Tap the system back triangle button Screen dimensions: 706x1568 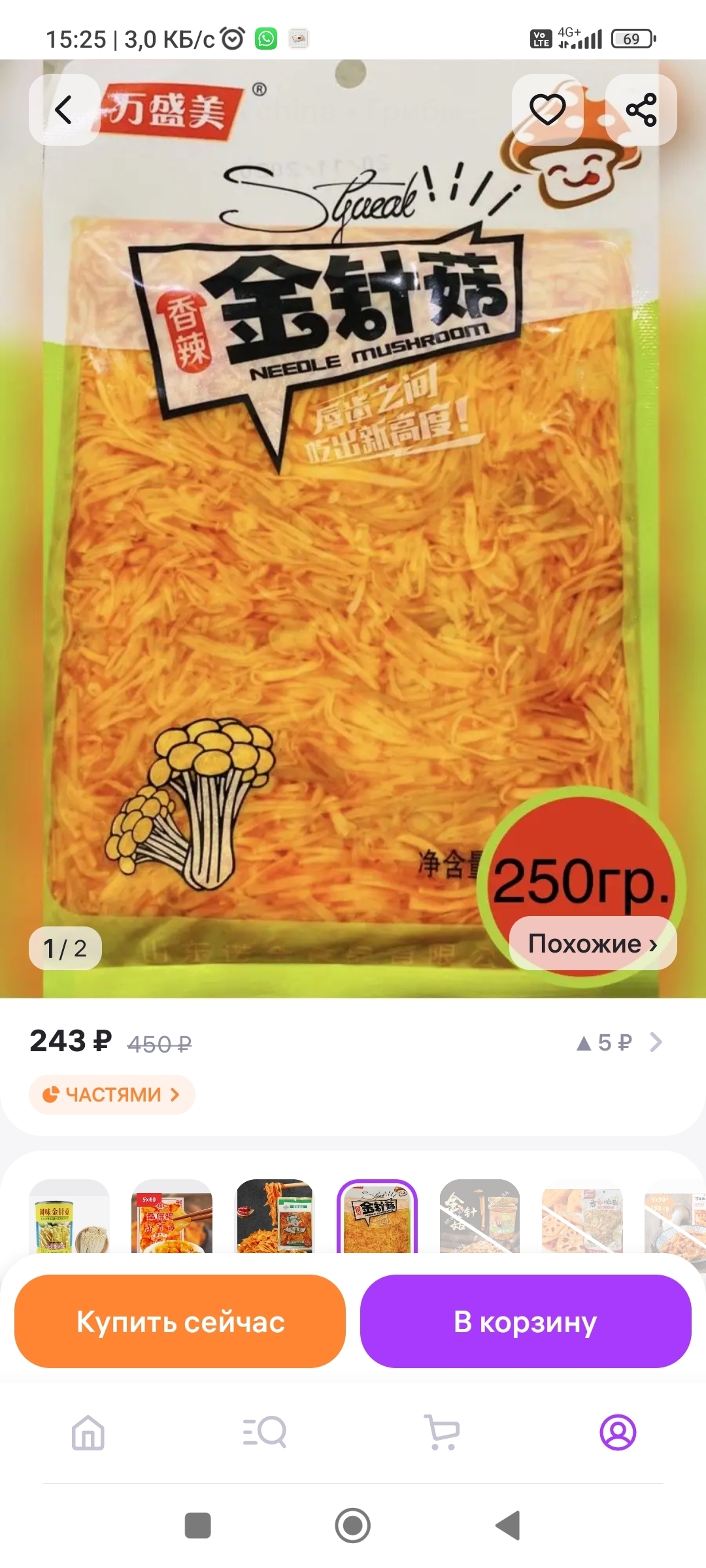pos(508,1526)
